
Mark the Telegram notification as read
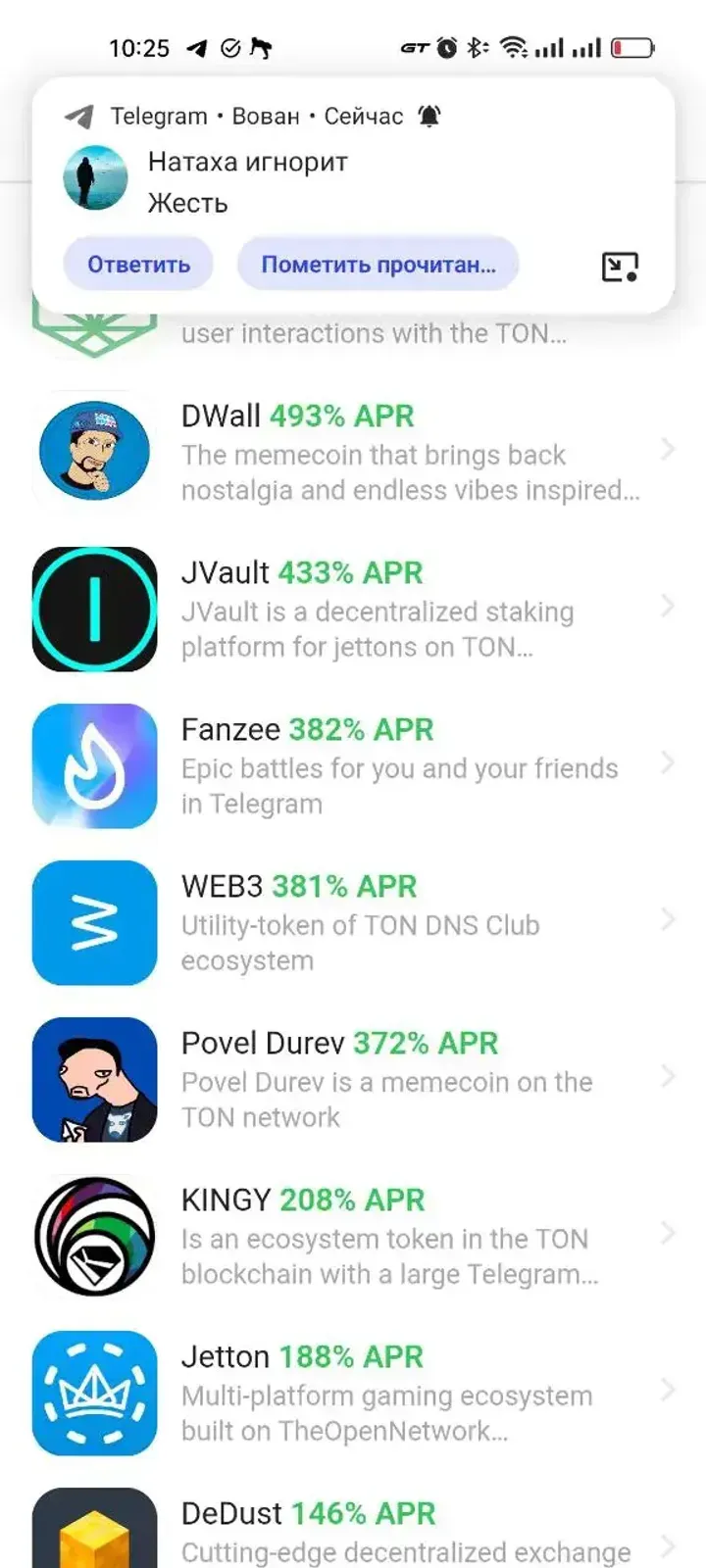click(378, 265)
